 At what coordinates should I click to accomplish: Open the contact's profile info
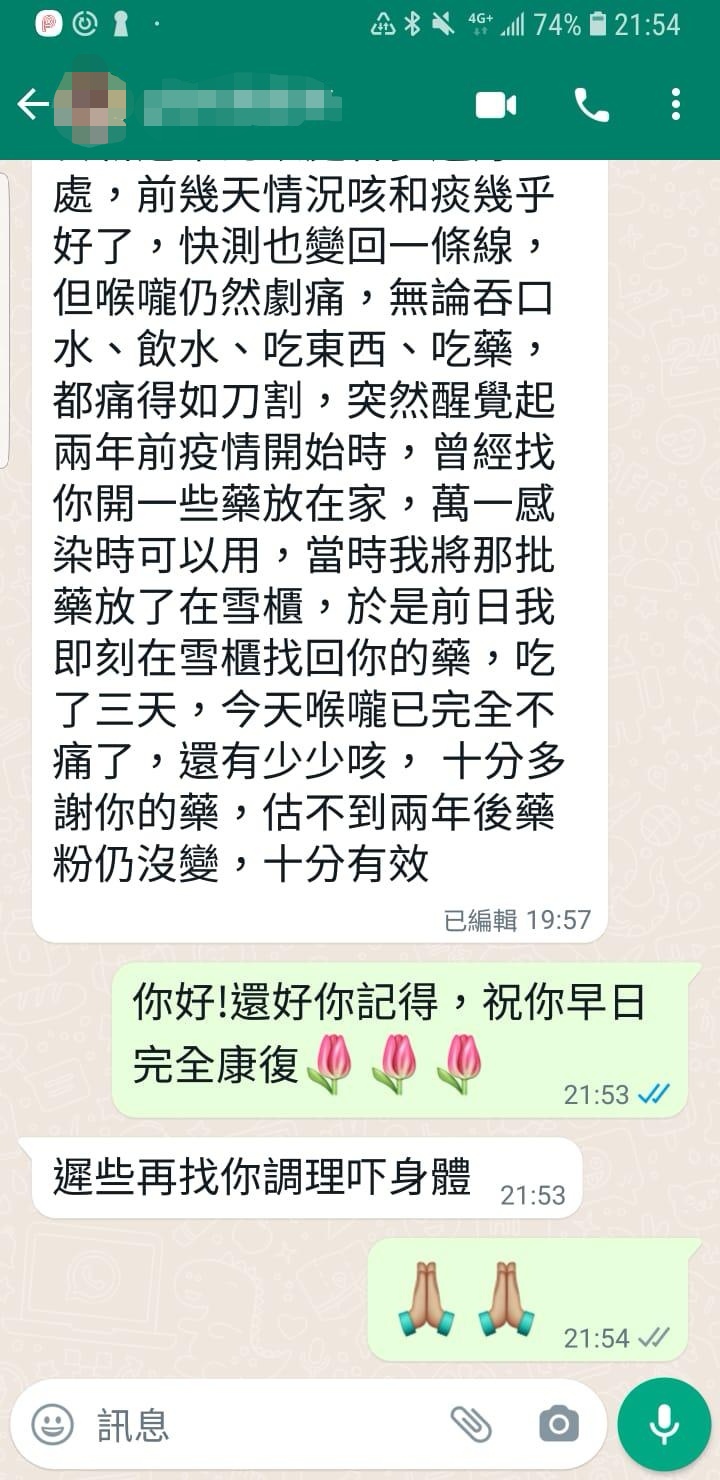click(x=240, y=104)
